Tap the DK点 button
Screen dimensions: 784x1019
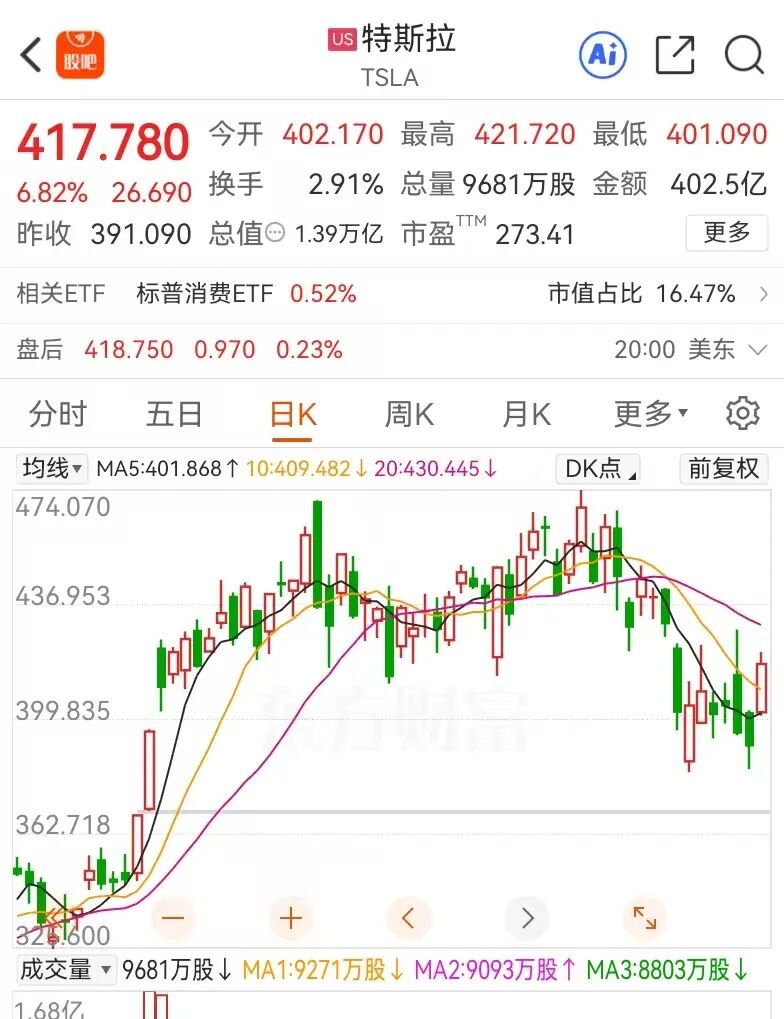click(x=598, y=468)
